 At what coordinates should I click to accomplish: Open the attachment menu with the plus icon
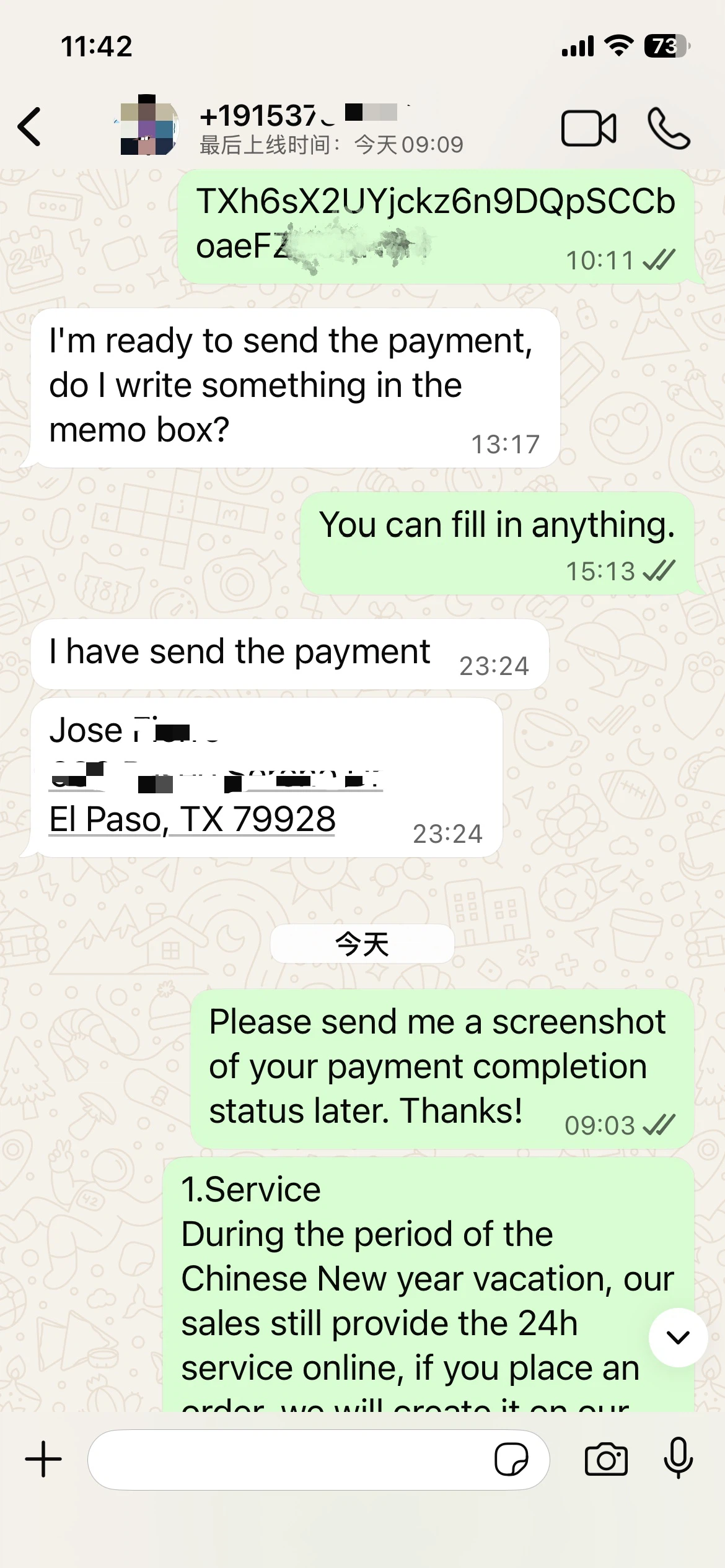pos(42,1460)
